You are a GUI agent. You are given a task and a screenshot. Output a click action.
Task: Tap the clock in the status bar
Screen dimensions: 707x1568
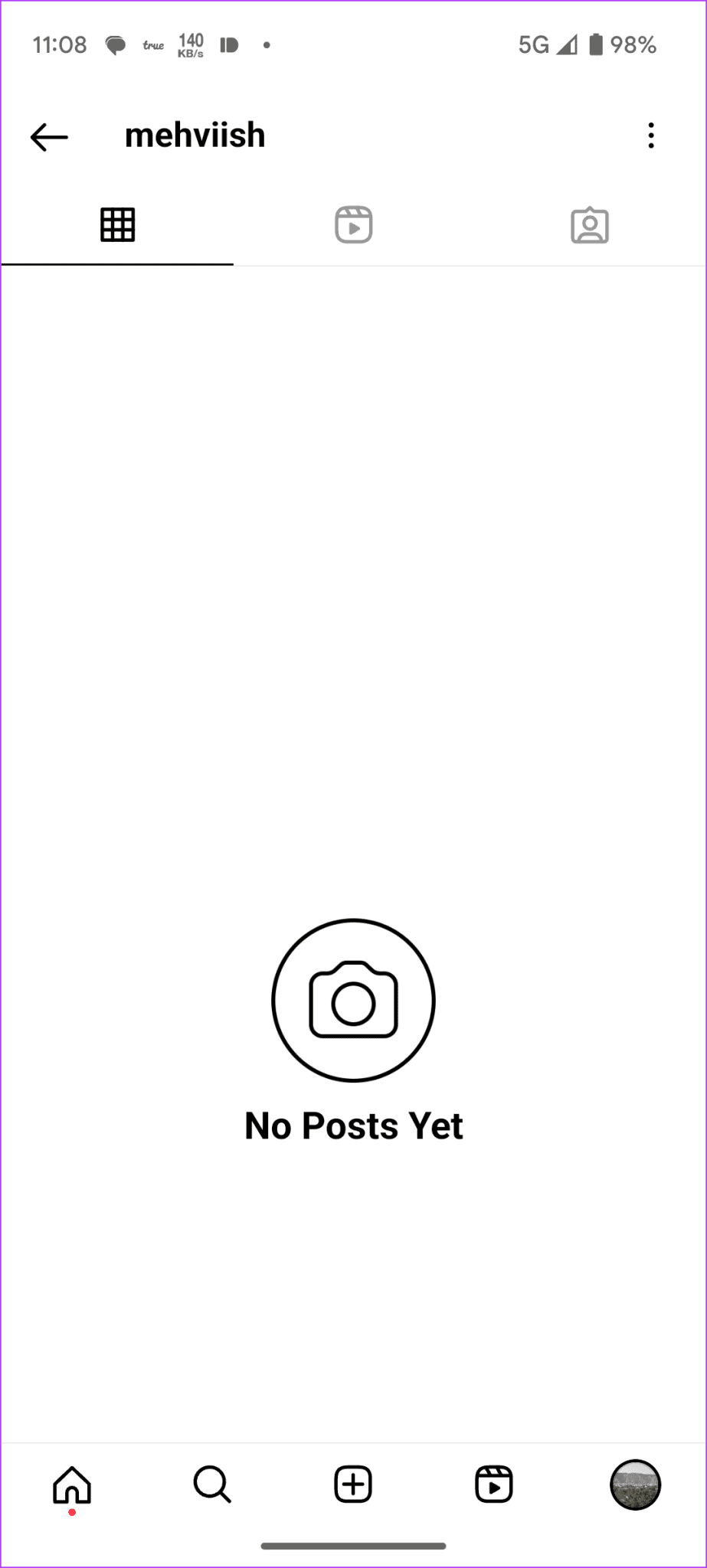point(60,44)
